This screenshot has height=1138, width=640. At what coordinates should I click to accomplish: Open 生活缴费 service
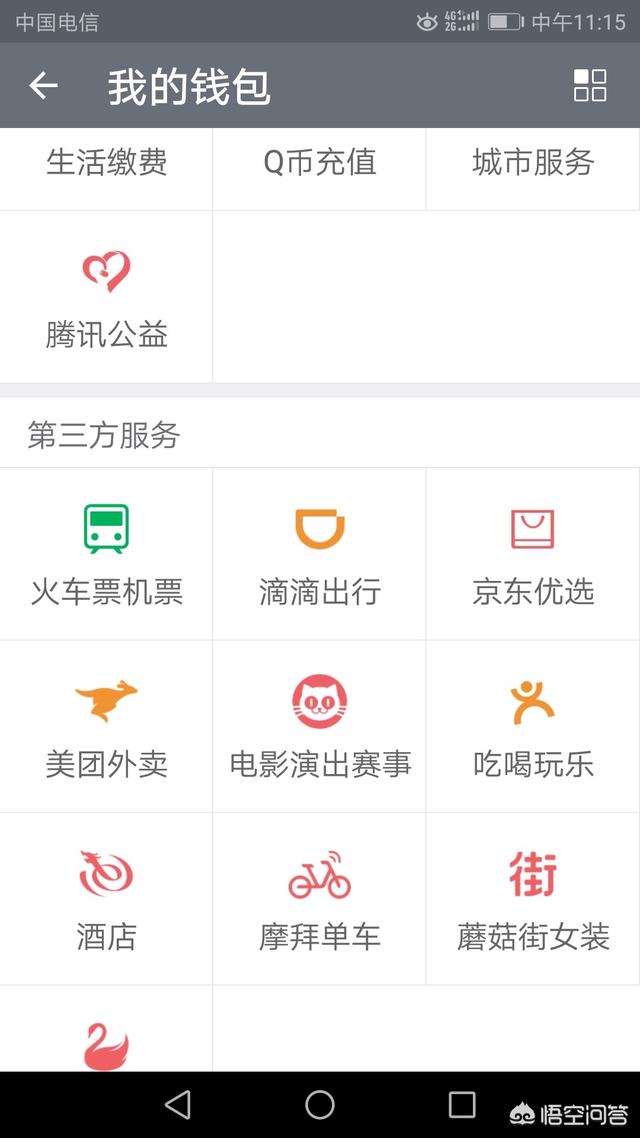[106, 162]
